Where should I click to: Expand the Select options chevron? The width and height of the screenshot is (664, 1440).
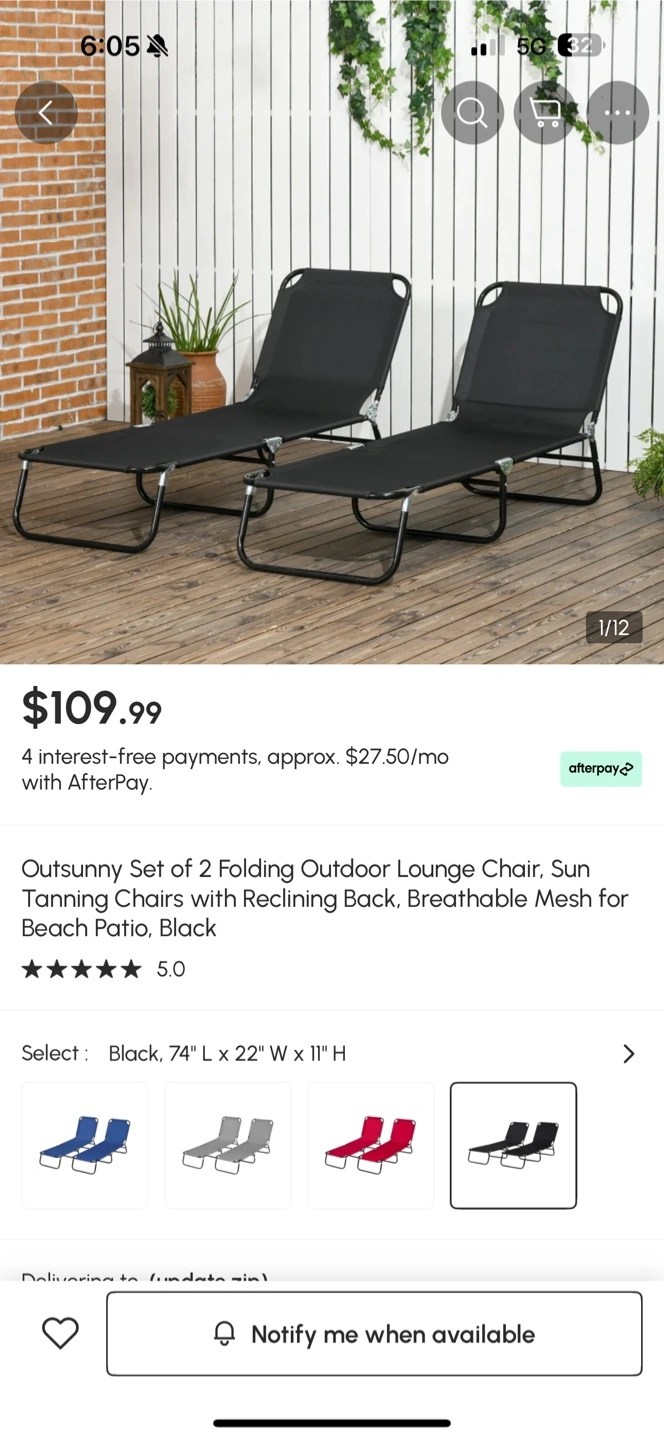[x=628, y=1053]
